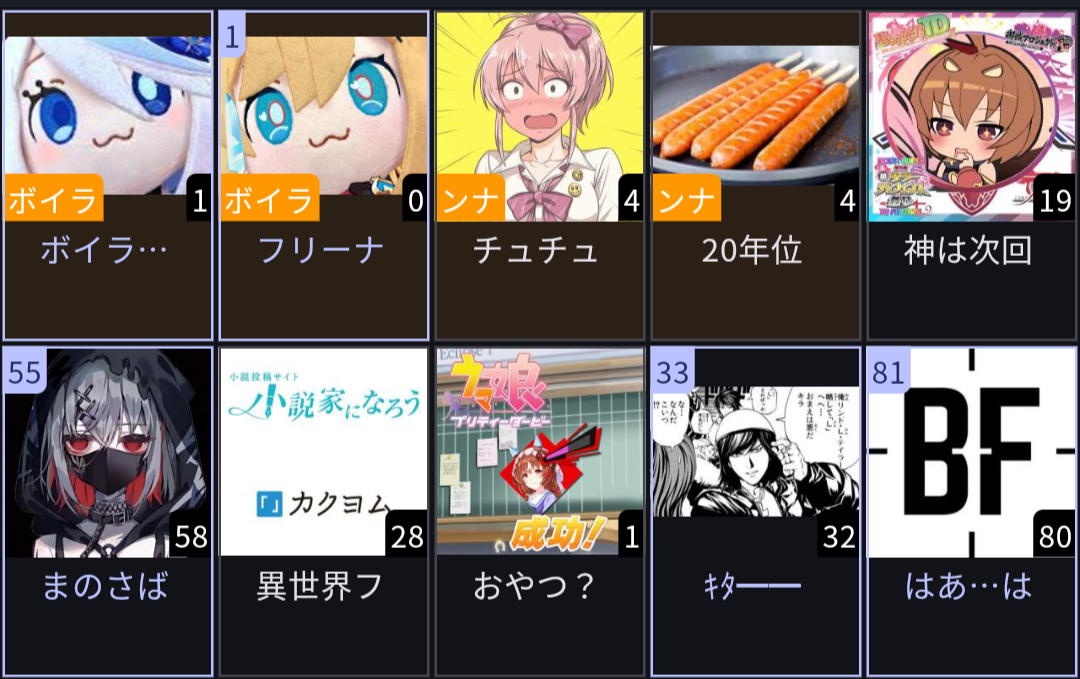Open the はあ…は thread with BF image
The height and width of the screenshot is (679, 1080).
click(972, 511)
